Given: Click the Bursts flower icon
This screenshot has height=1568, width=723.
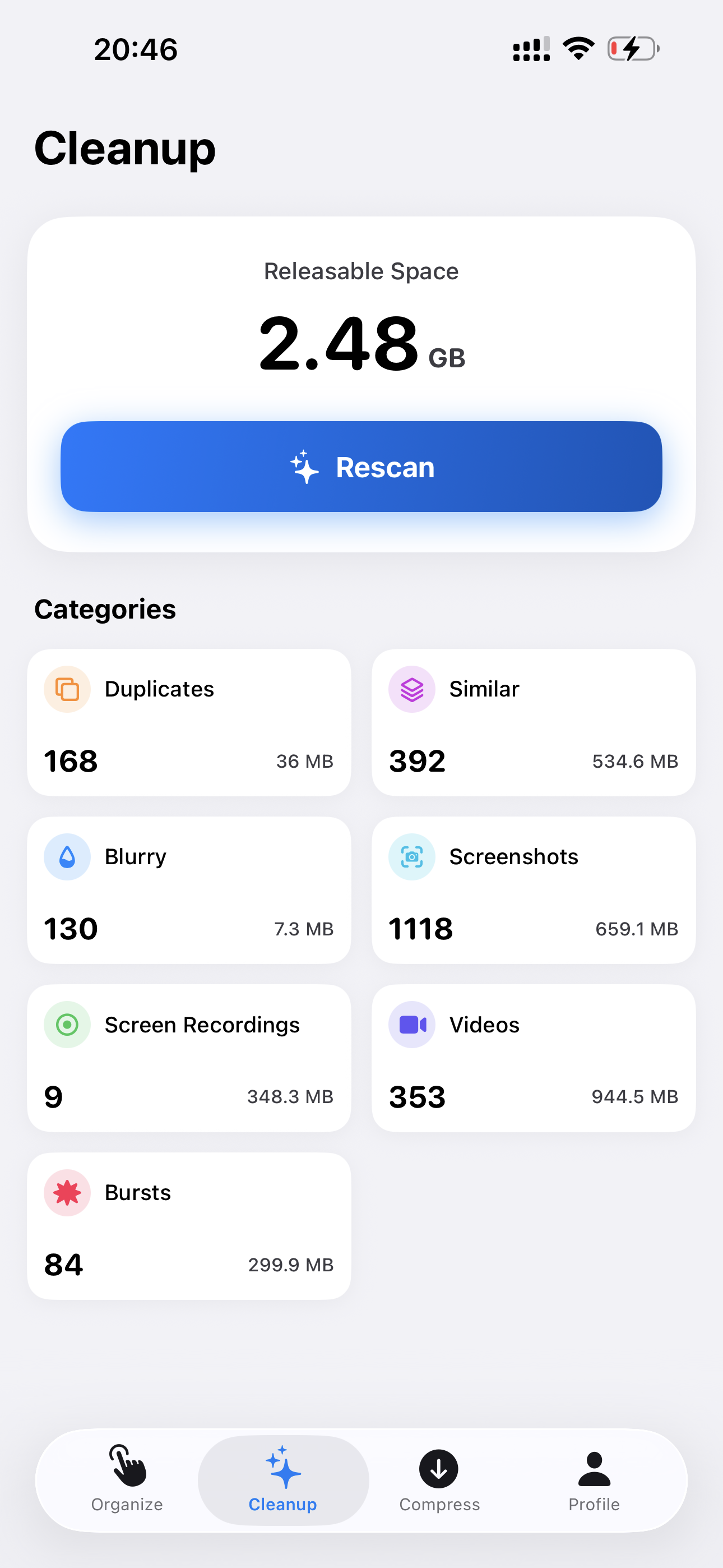Looking at the screenshot, I should (67, 1192).
